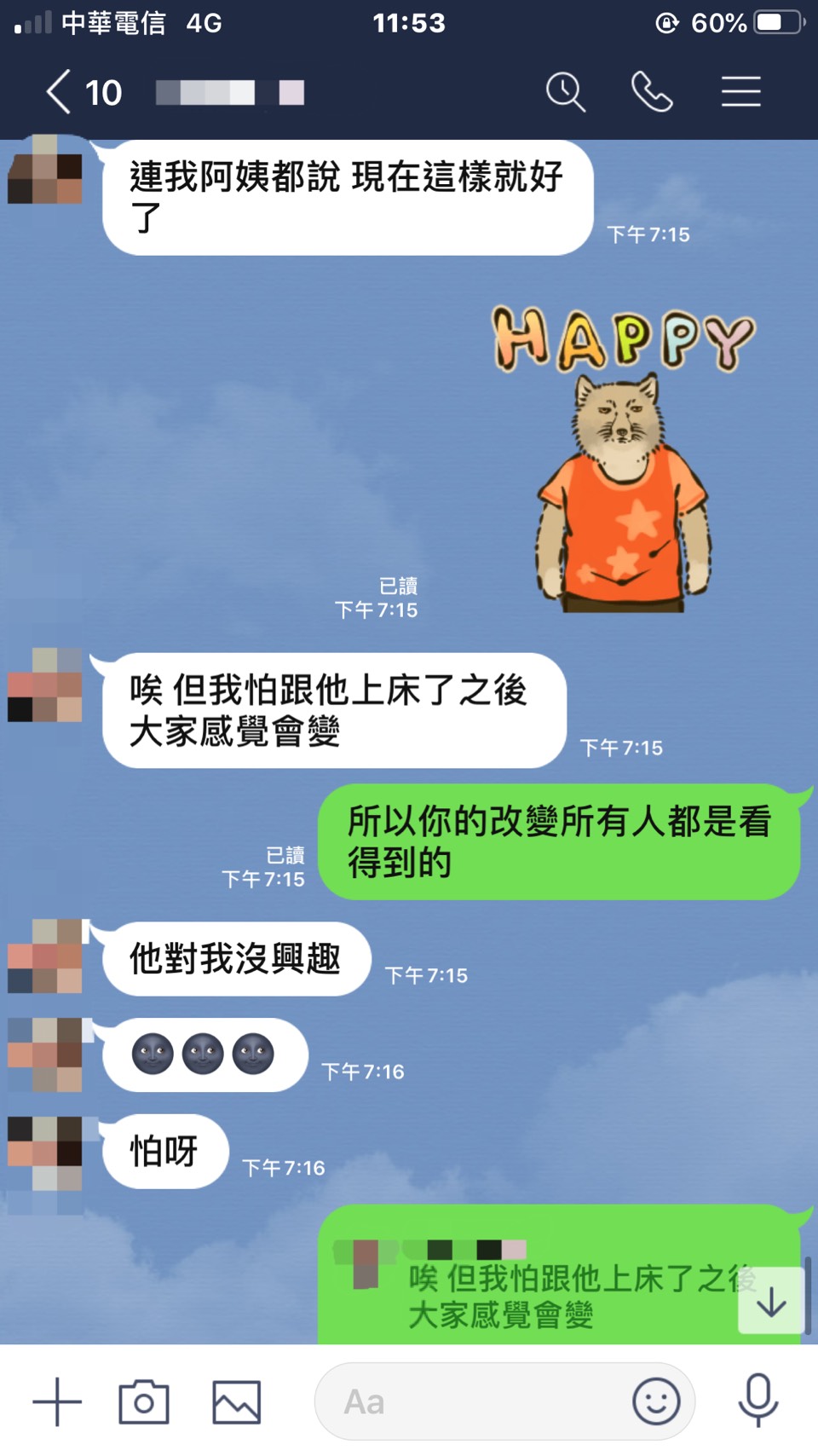Jump to the latest message

(x=771, y=1302)
